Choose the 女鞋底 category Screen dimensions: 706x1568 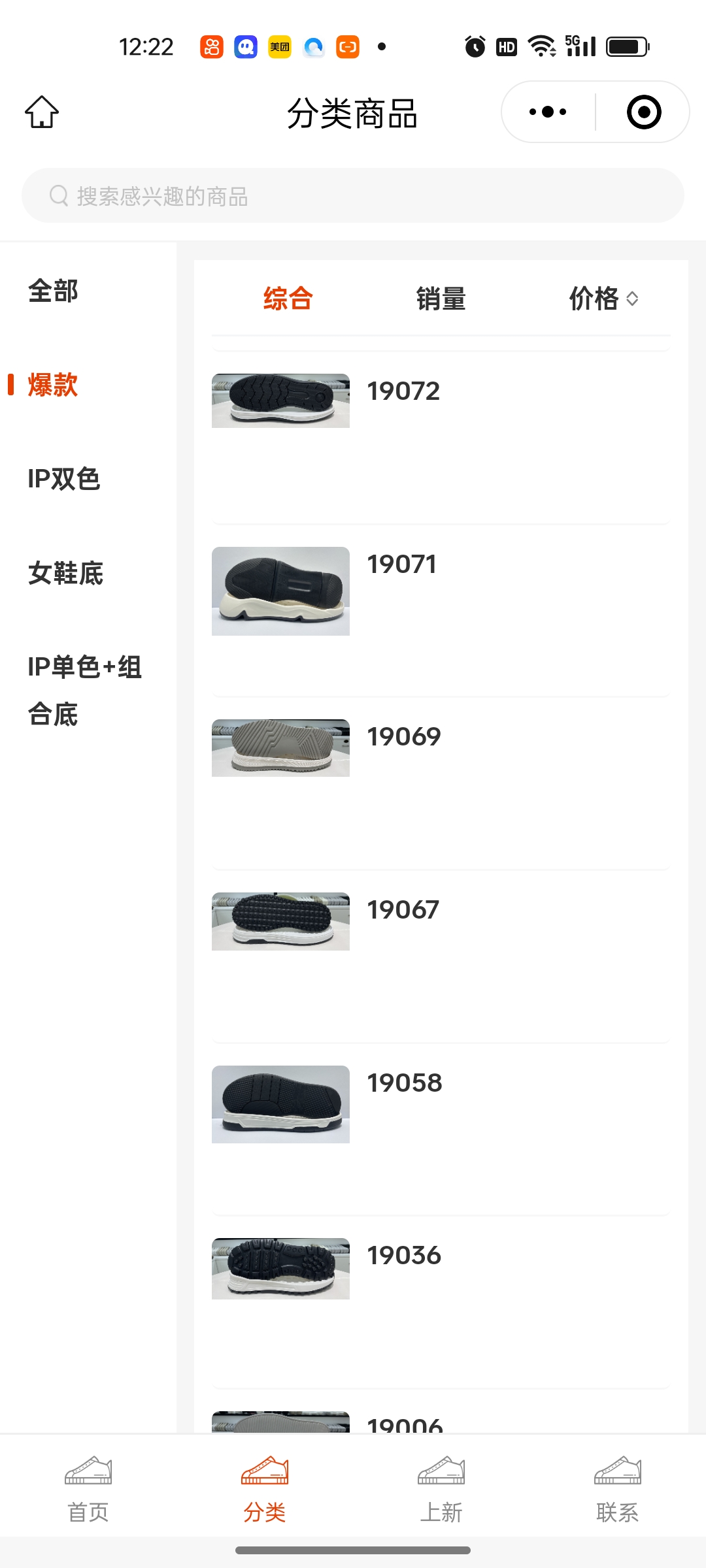65,573
